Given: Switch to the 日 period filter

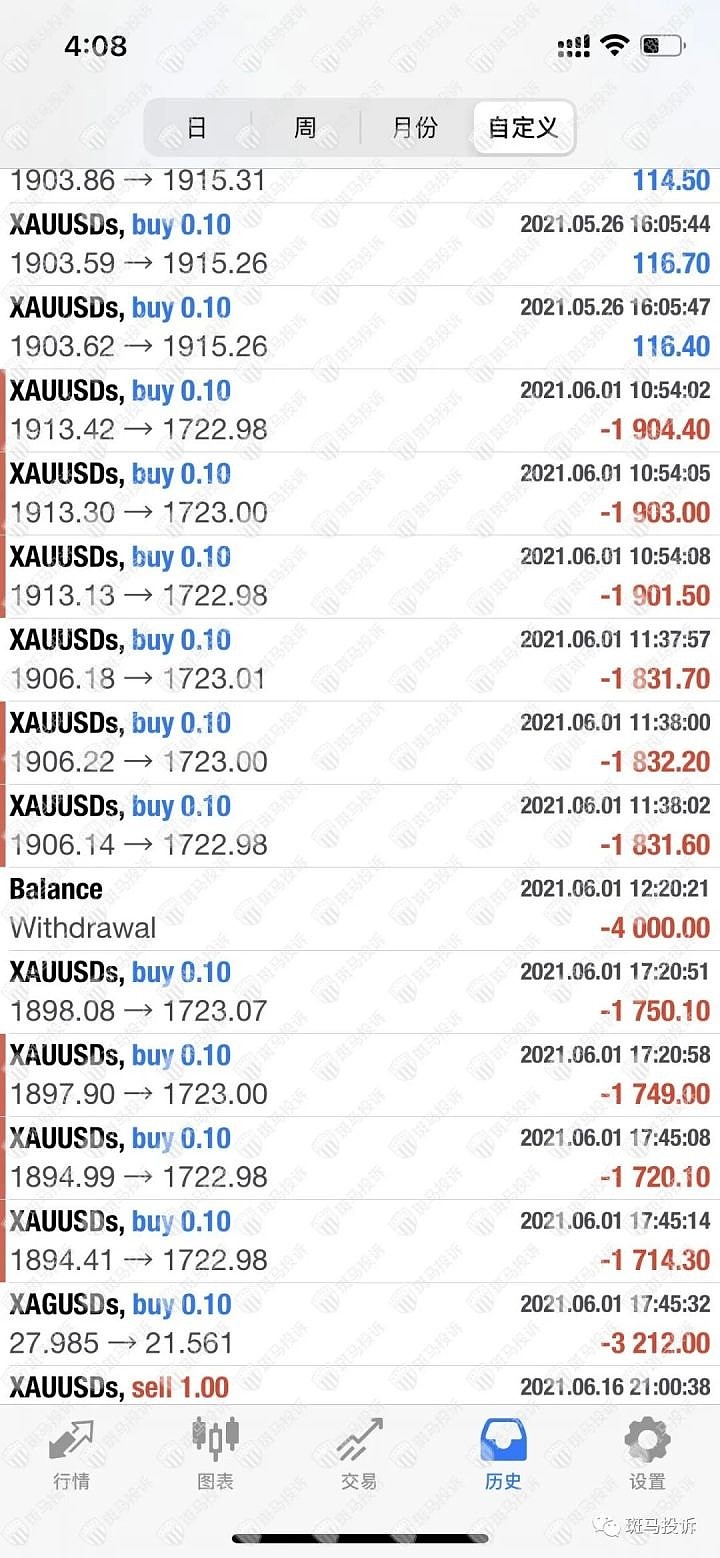Looking at the screenshot, I should point(197,127).
